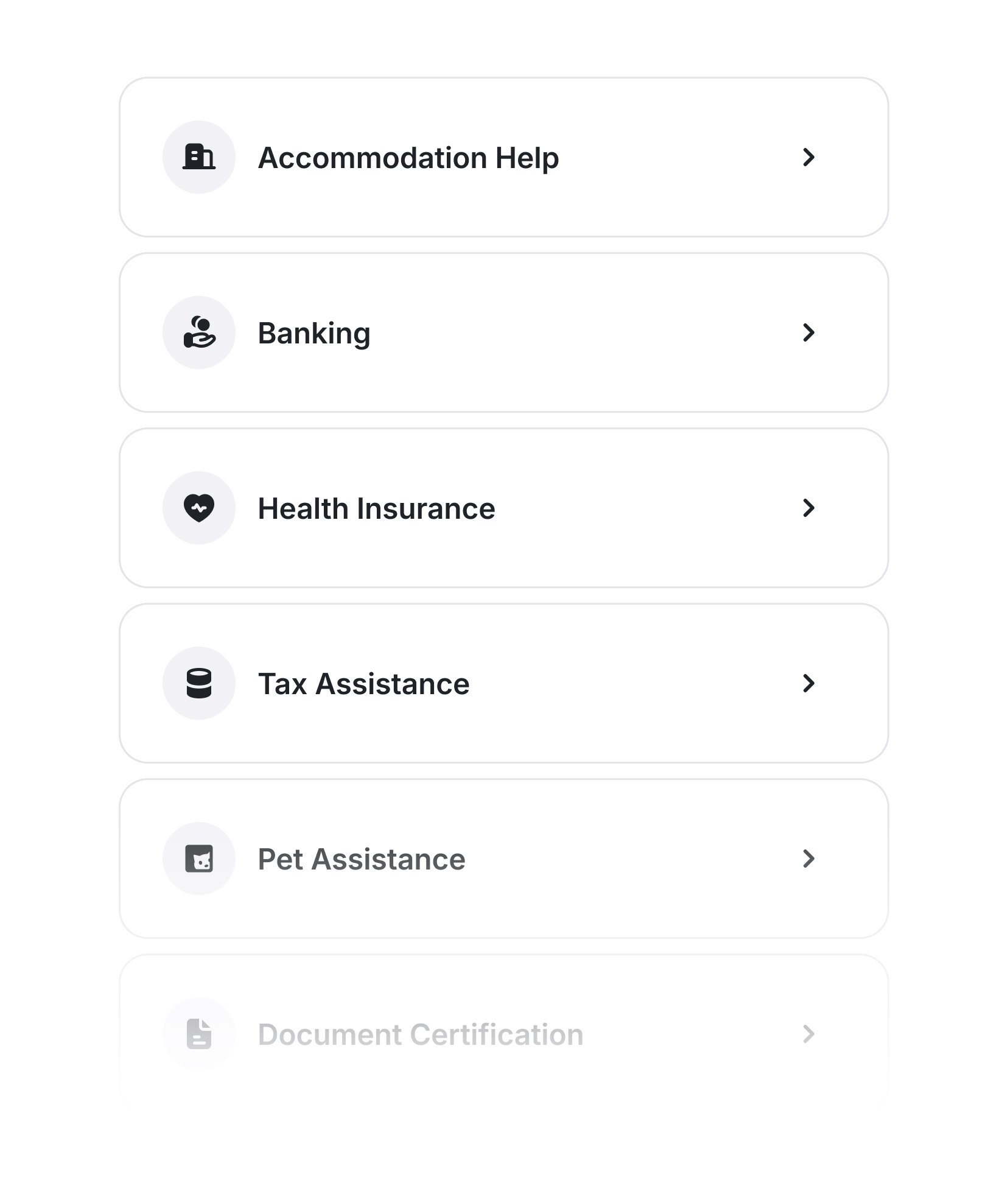This screenshot has height=1191, width=1008.
Task: Expand the Health Insurance details
Action: click(808, 507)
